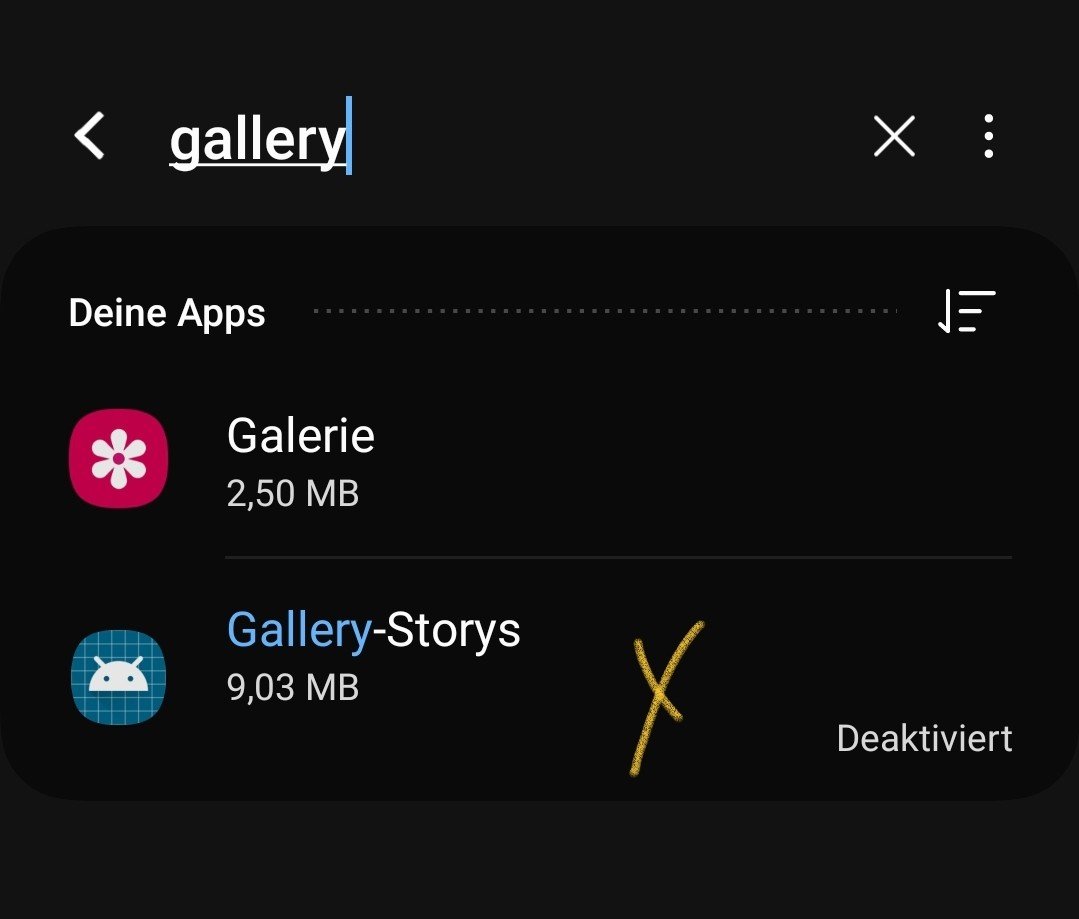The height and width of the screenshot is (919, 1079).
Task: Clear the search text with the X
Action: pyautogui.click(x=894, y=135)
